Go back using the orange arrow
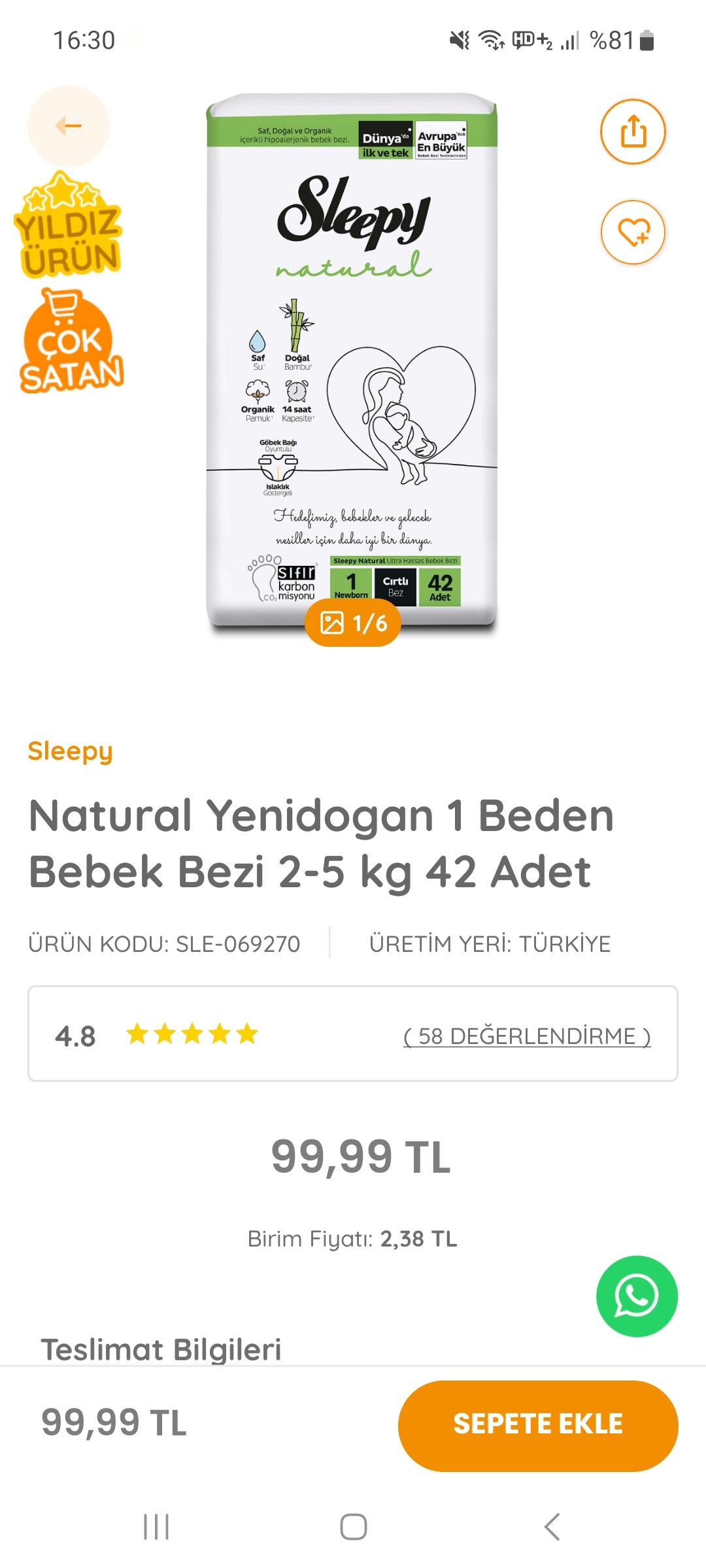This screenshot has height=1568, width=706. (68, 125)
